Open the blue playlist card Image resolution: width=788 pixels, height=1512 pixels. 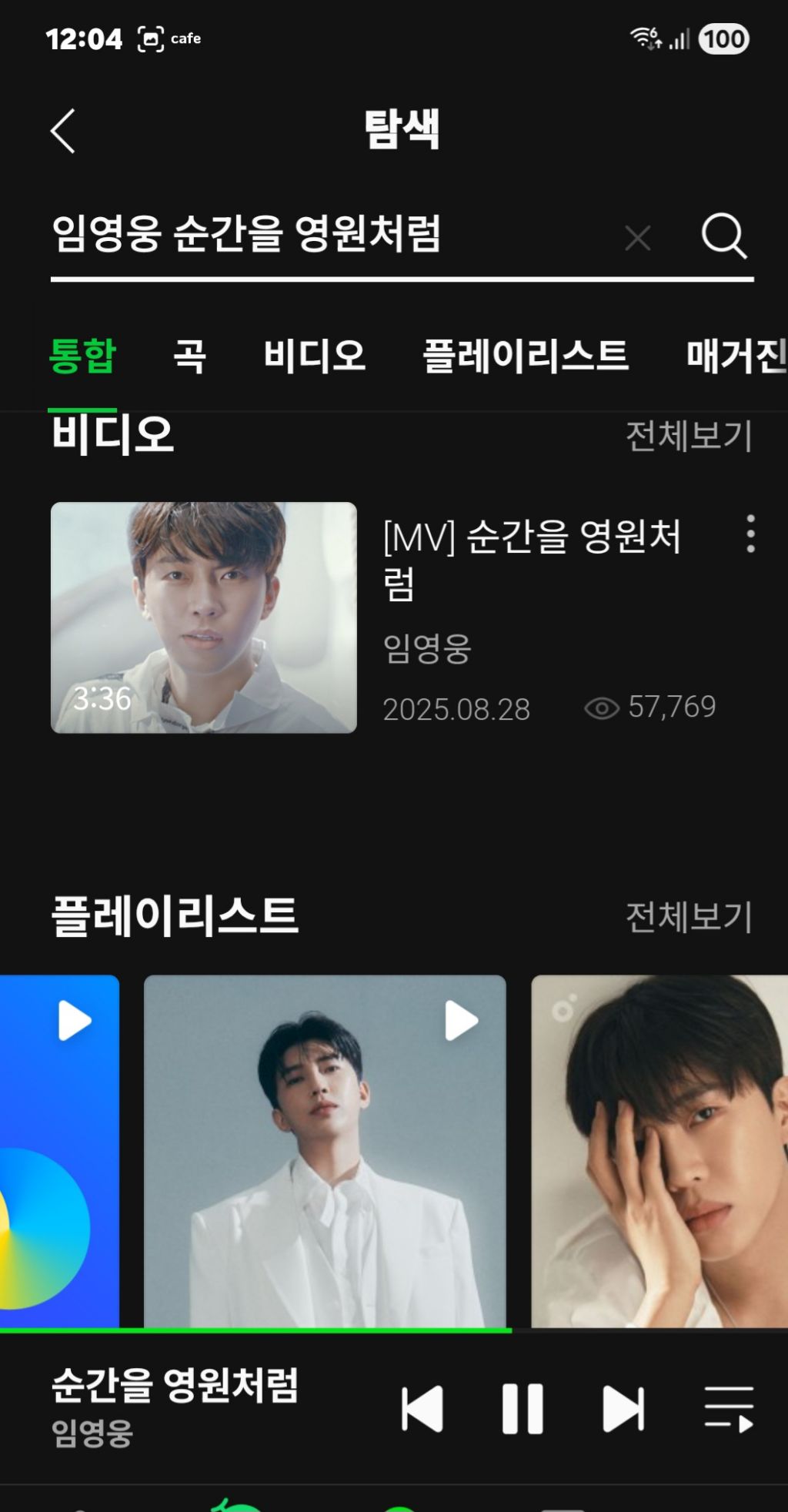pos(59,1150)
